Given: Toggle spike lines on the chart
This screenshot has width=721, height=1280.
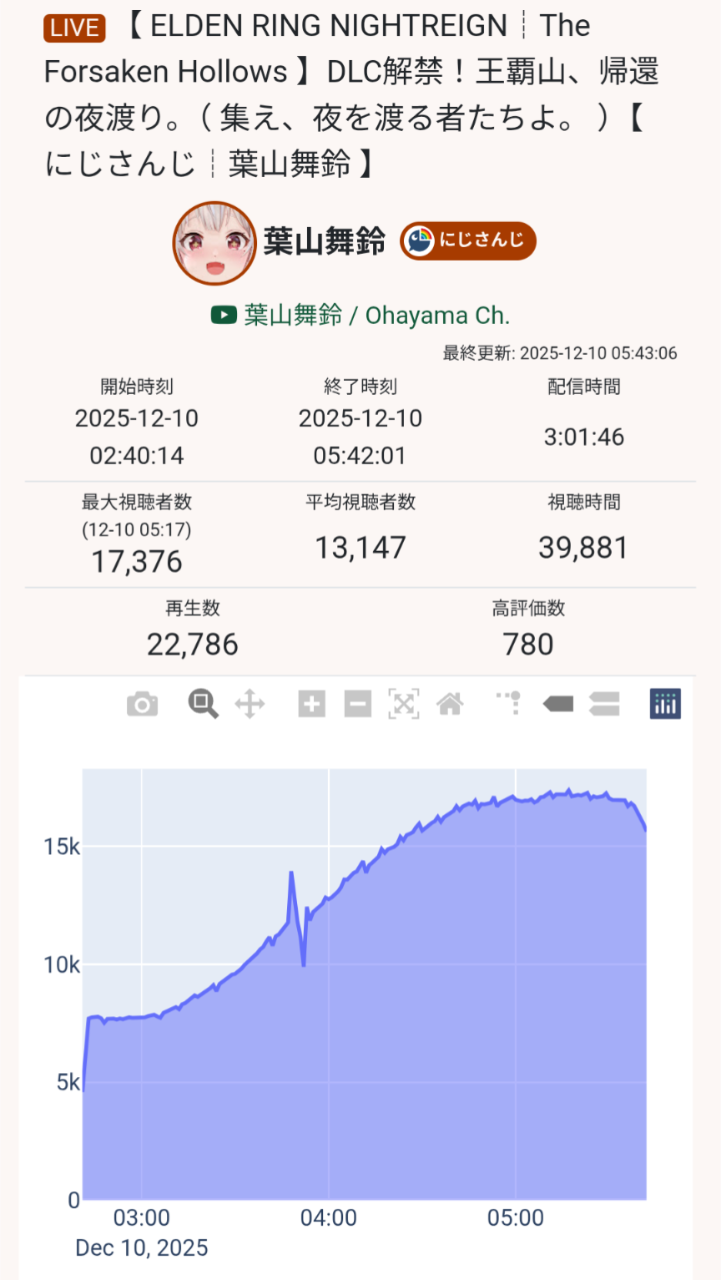Looking at the screenshot, I should (509, 705).
